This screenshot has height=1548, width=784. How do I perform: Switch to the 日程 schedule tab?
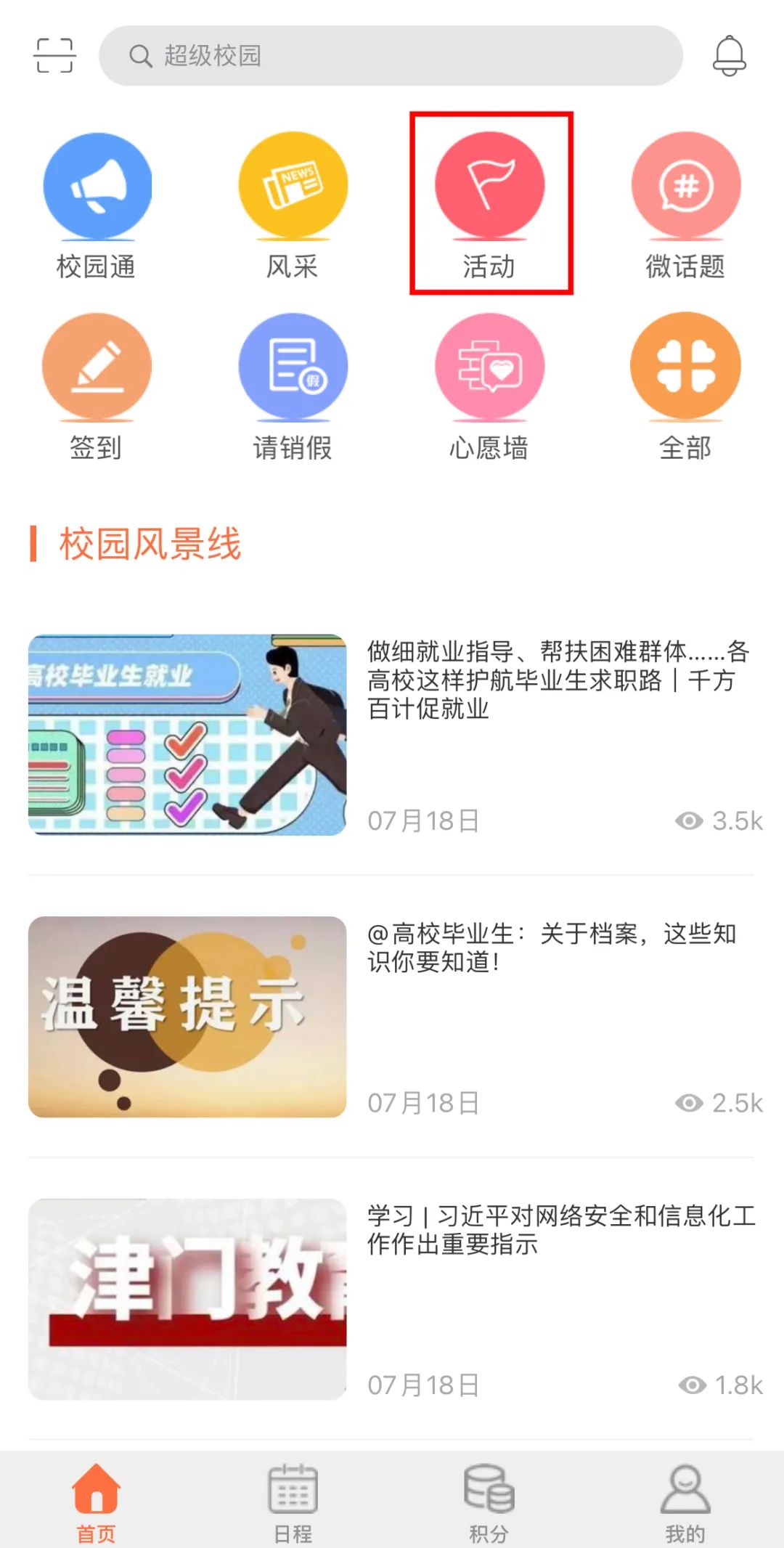pos(293,1500)
